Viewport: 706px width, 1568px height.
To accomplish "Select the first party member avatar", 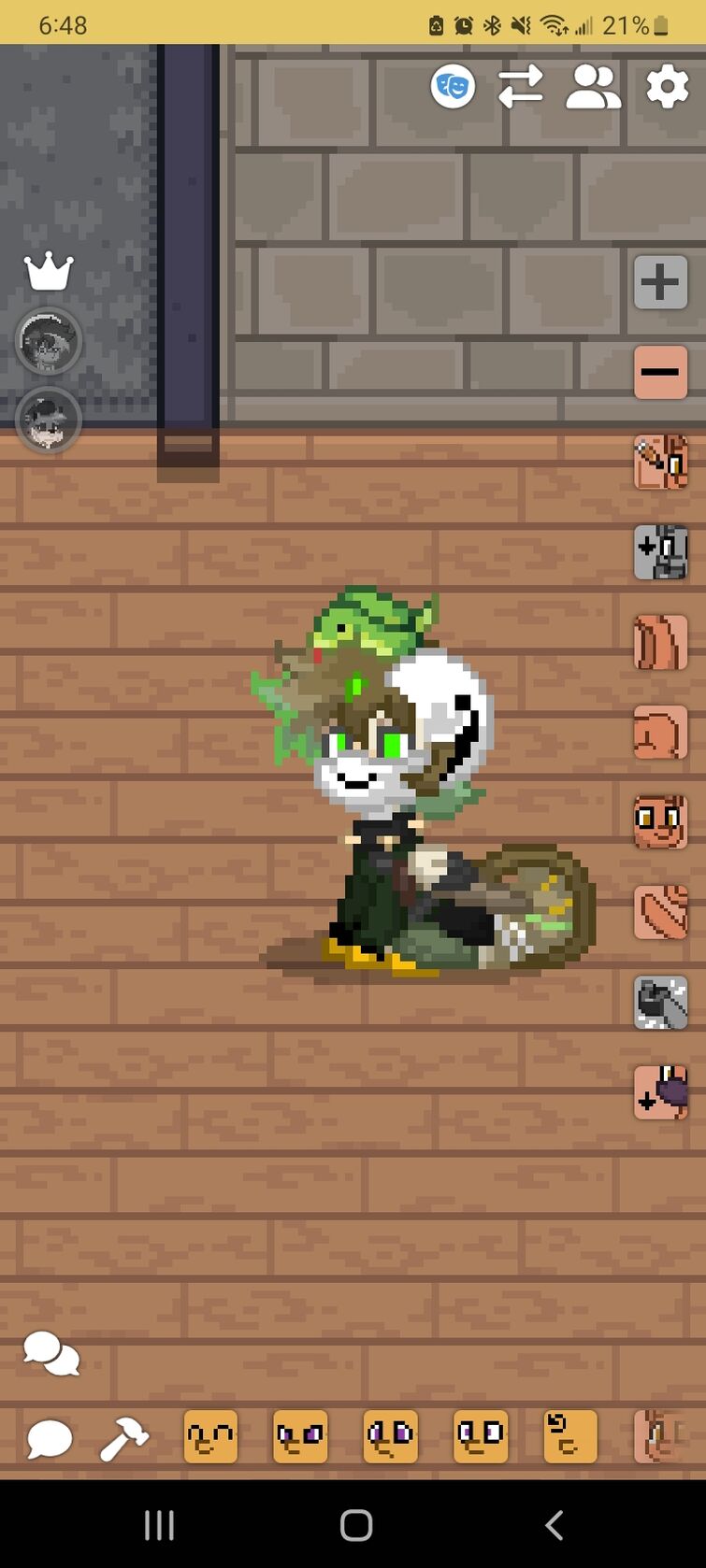I will (x=49, y=341).
